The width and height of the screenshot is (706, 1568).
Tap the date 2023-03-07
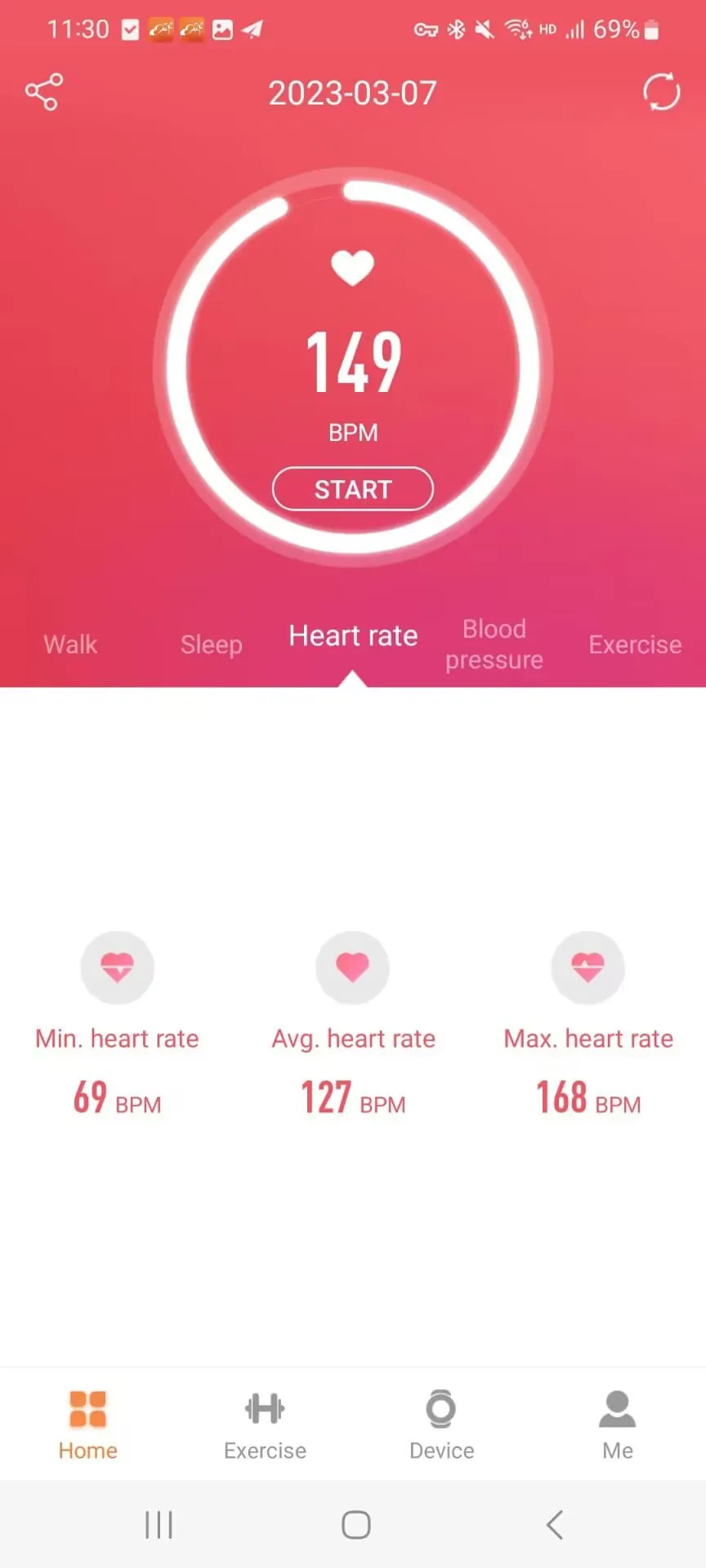[x=352, y=93]
